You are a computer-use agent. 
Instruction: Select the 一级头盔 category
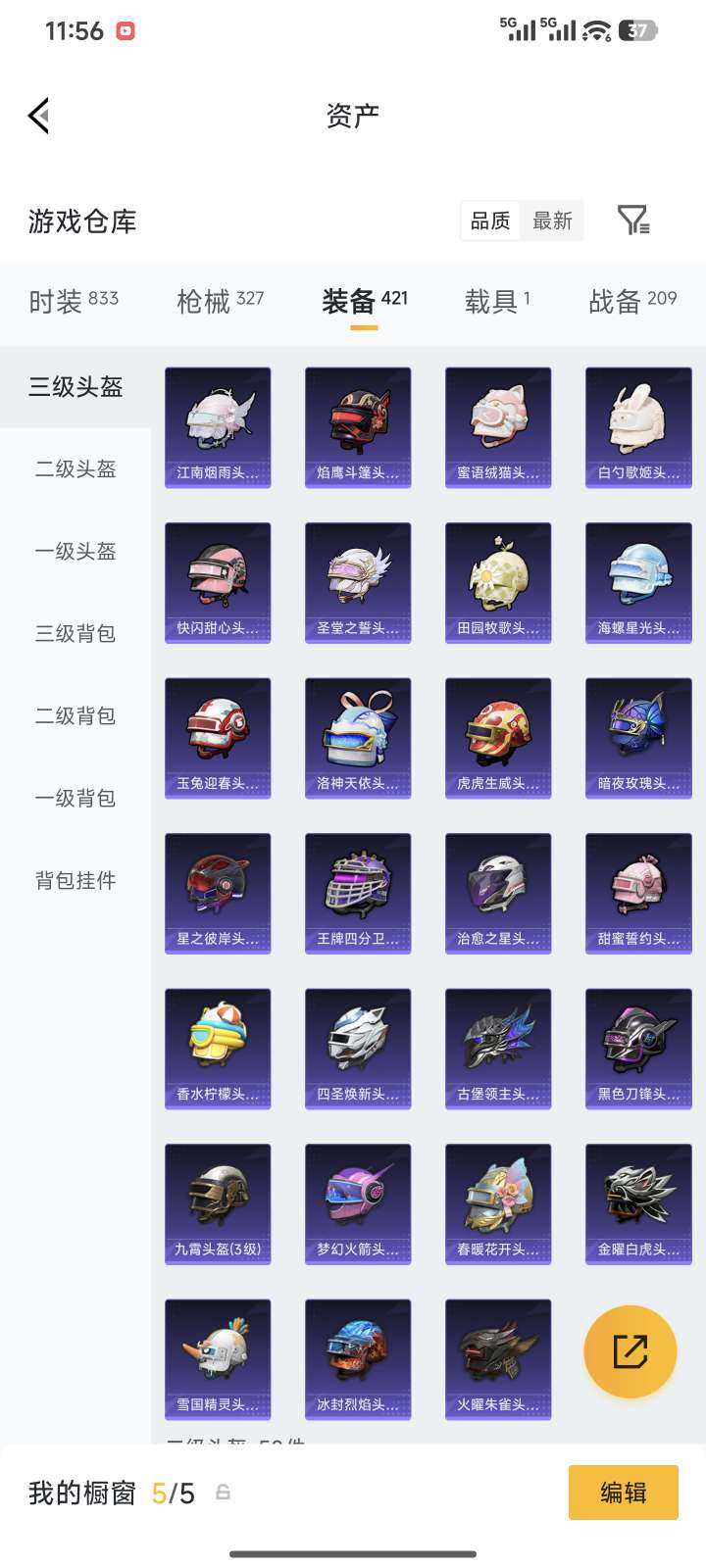click(x=76, y=552)
